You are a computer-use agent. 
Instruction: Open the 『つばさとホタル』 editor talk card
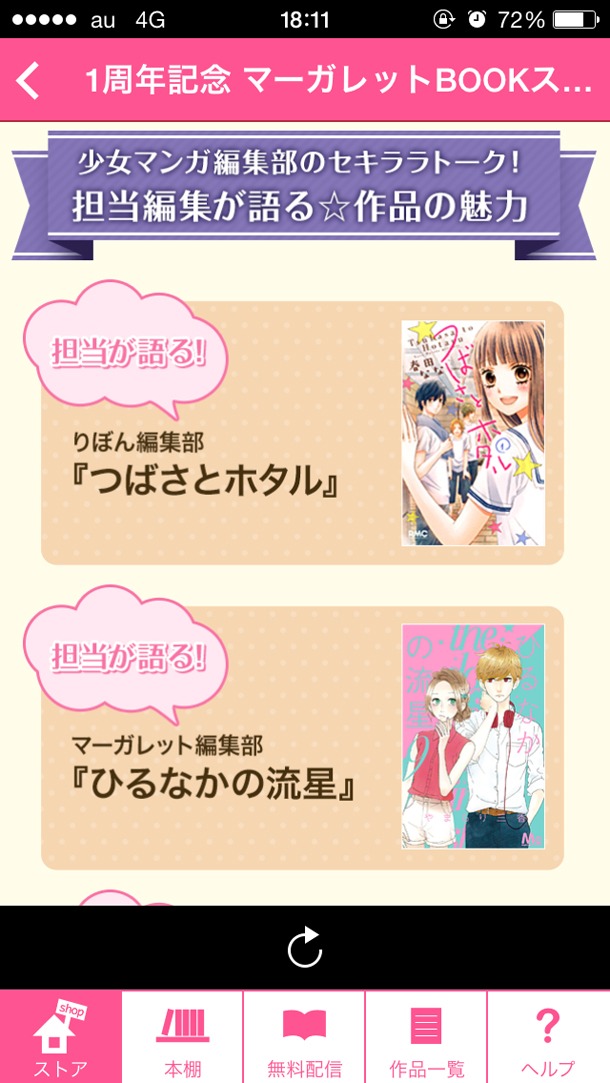(x=302, y=433)
